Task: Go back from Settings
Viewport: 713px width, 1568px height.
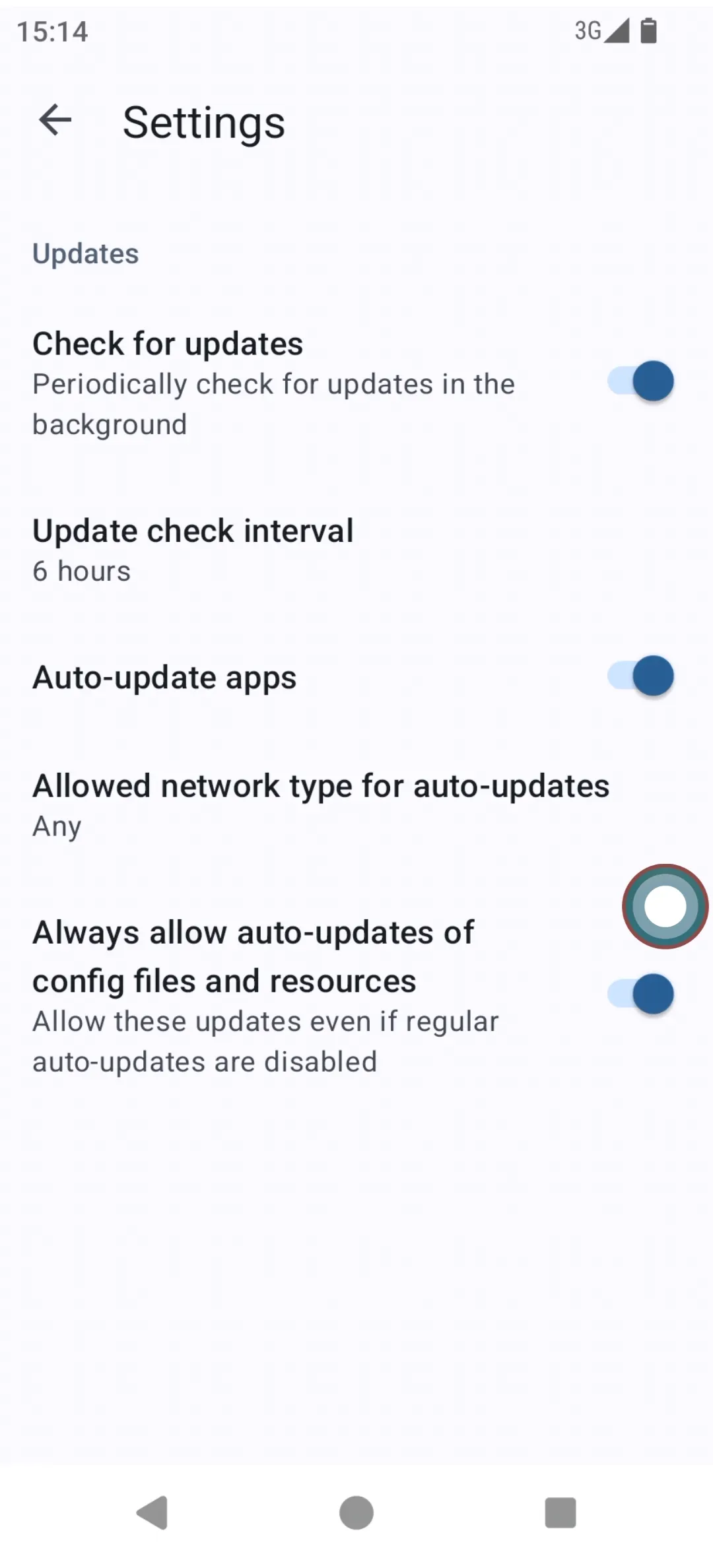Action: click(55, 121)
